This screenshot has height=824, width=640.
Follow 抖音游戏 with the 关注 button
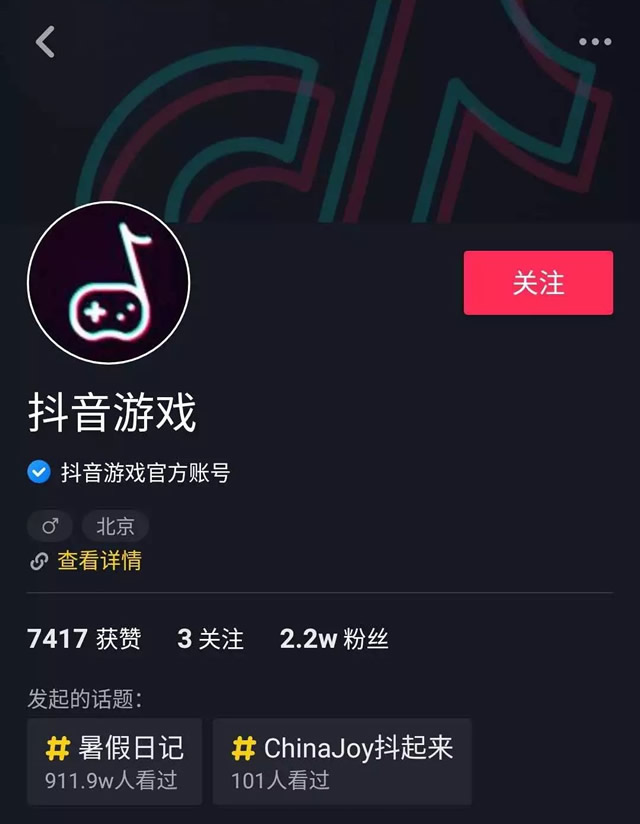[538, 283]
